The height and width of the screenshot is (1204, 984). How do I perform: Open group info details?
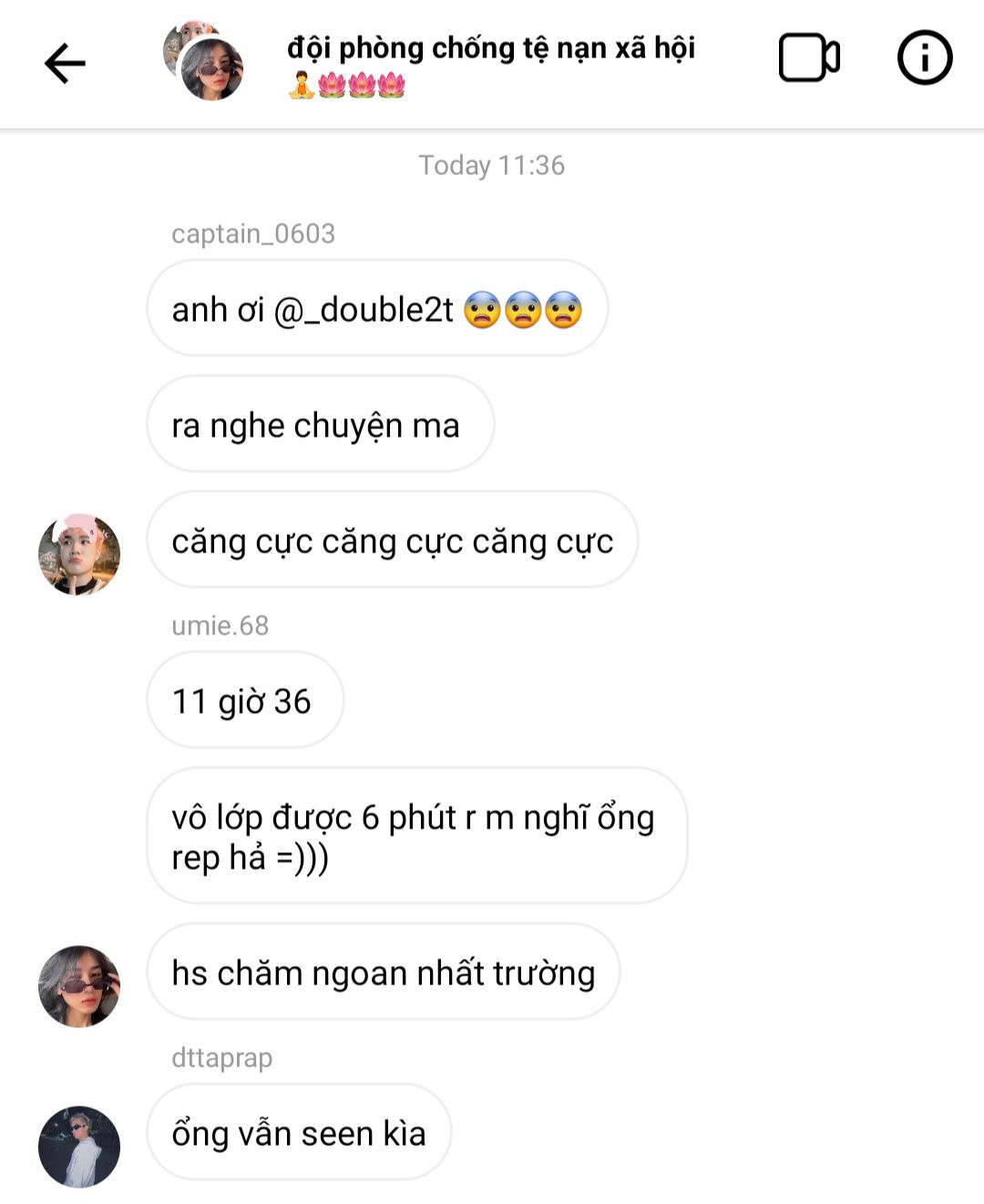tap(924, 58)
